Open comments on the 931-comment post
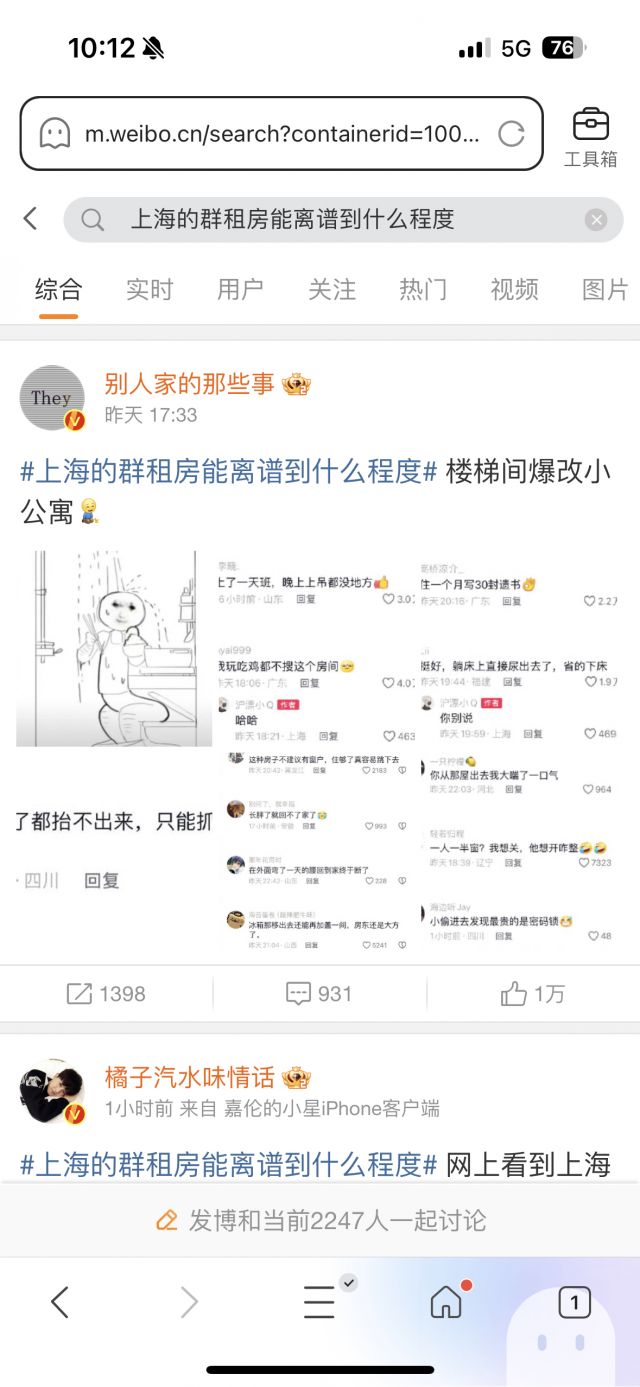 319,993
